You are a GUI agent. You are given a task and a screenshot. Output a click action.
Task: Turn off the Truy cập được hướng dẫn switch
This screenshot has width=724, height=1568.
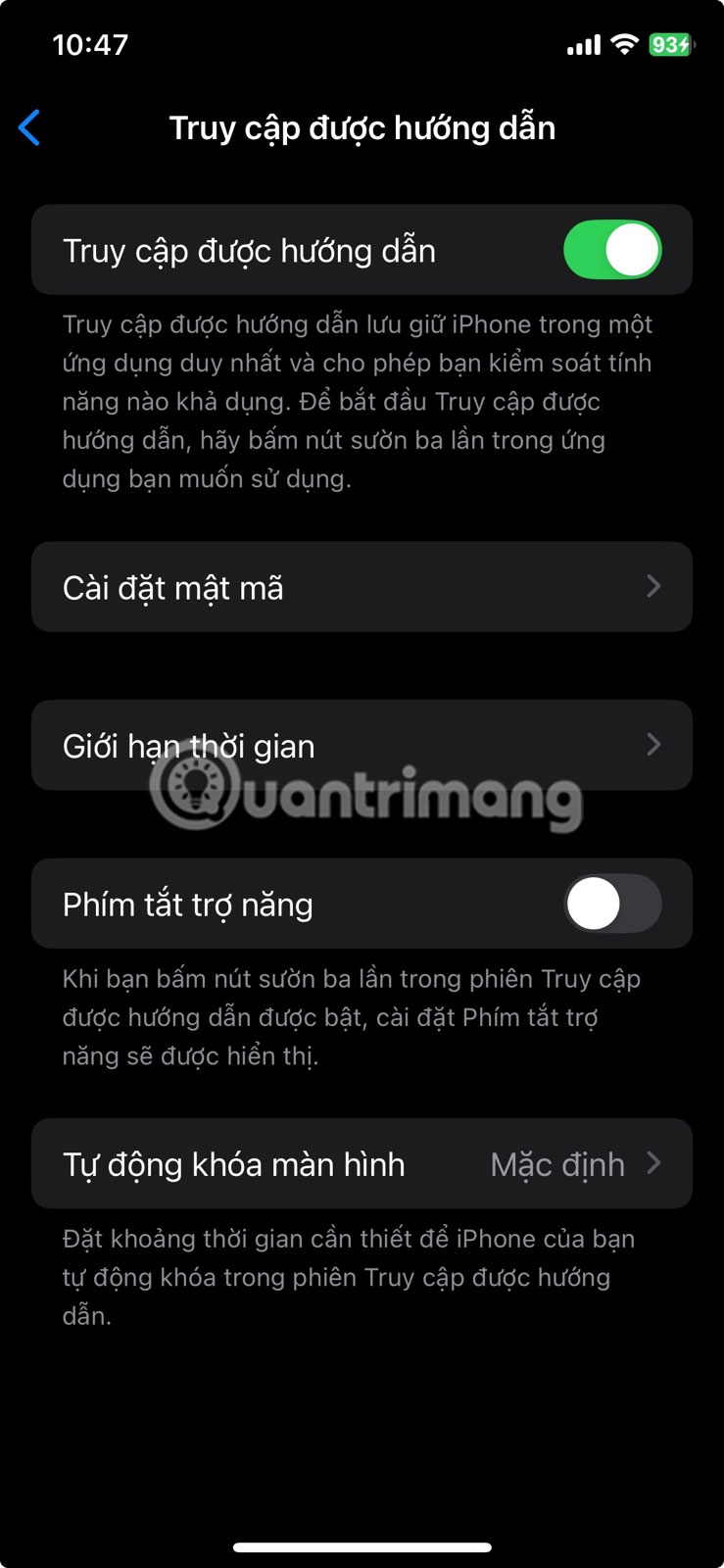click(x=612, y=250)
